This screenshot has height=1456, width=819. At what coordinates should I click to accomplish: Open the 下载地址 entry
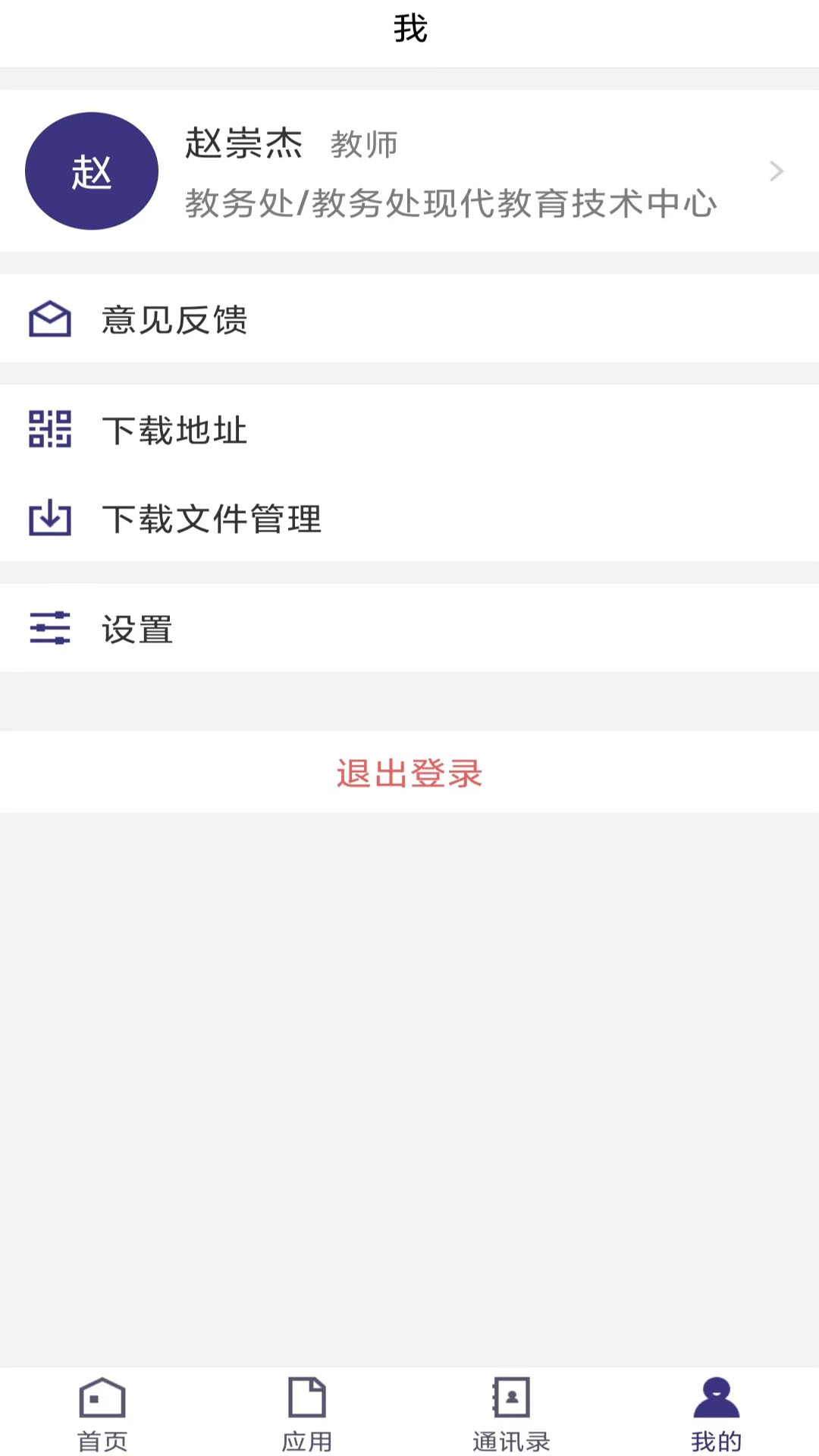[x=176, y=431]
